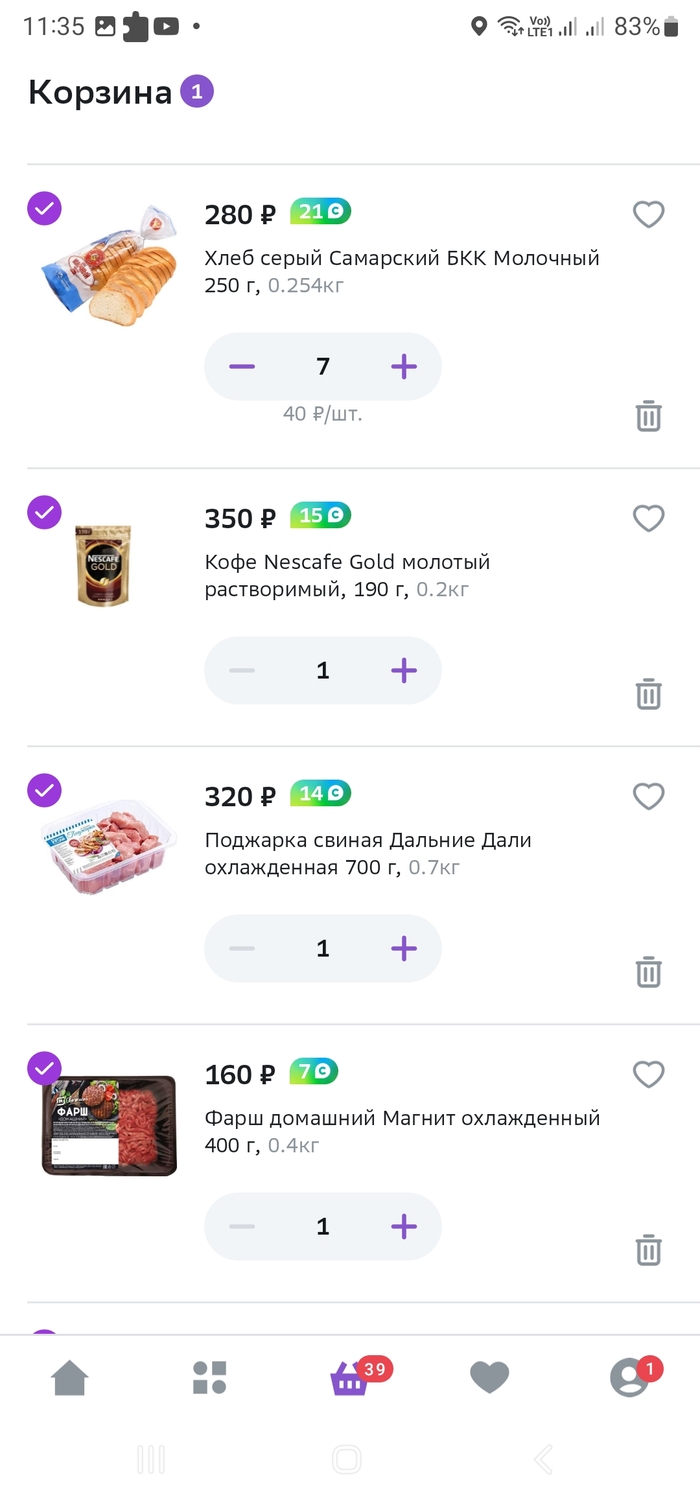
Task: Go to the home tab
Action: pyautogui.click(x=70, y=1378)
